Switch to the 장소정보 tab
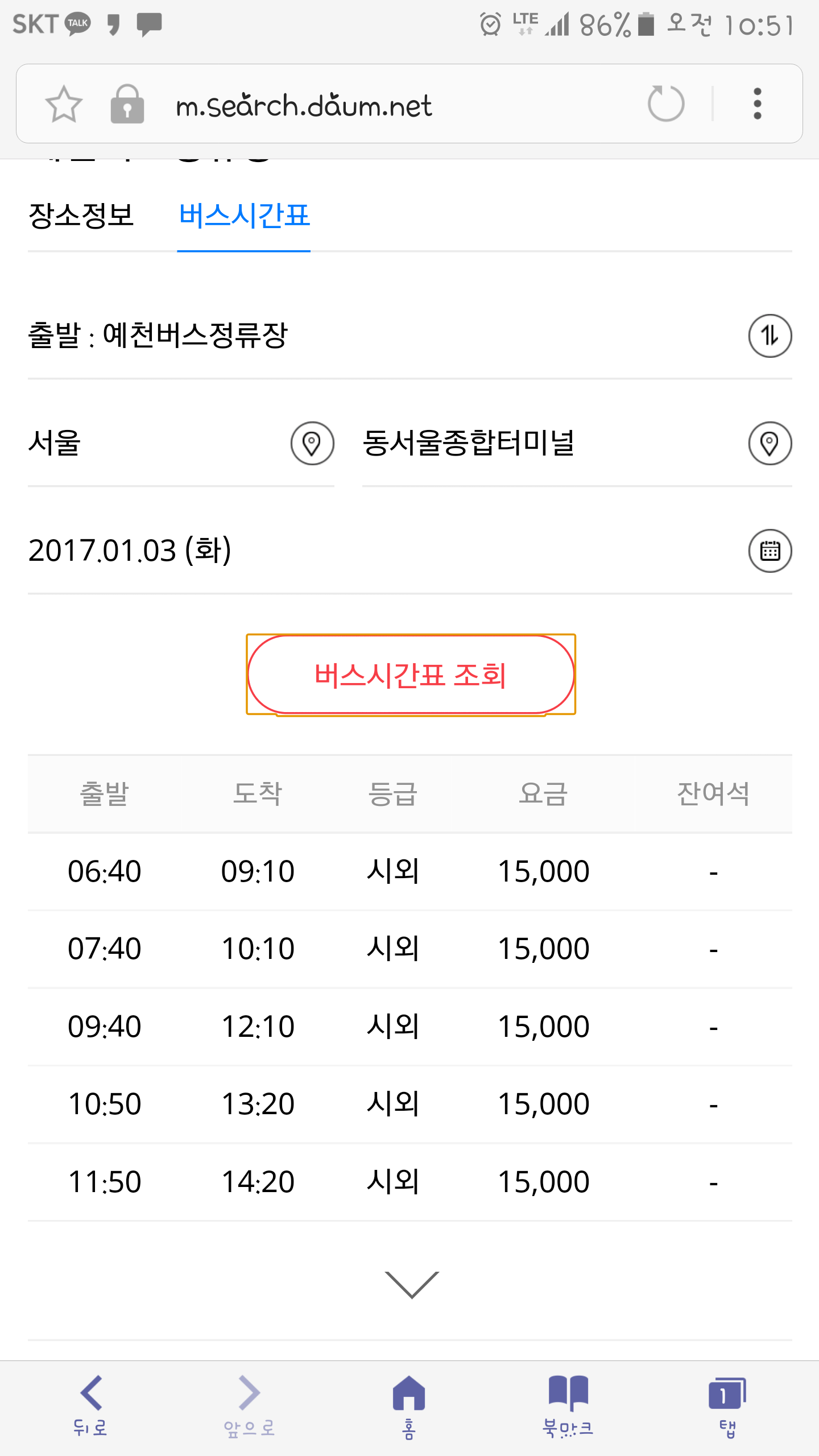 (81, 216)
